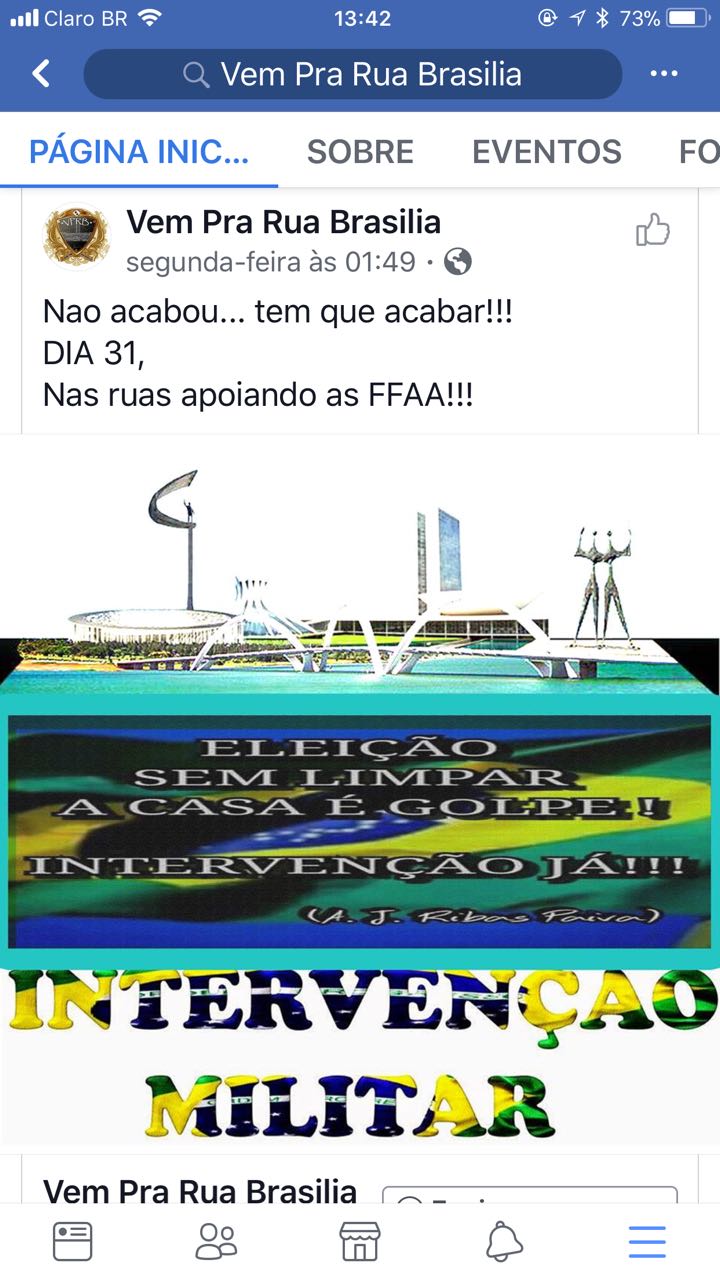Viewport: 720px width, 1280px height.
Task: Go back using the header arrow
Action: tap(41, 74)
